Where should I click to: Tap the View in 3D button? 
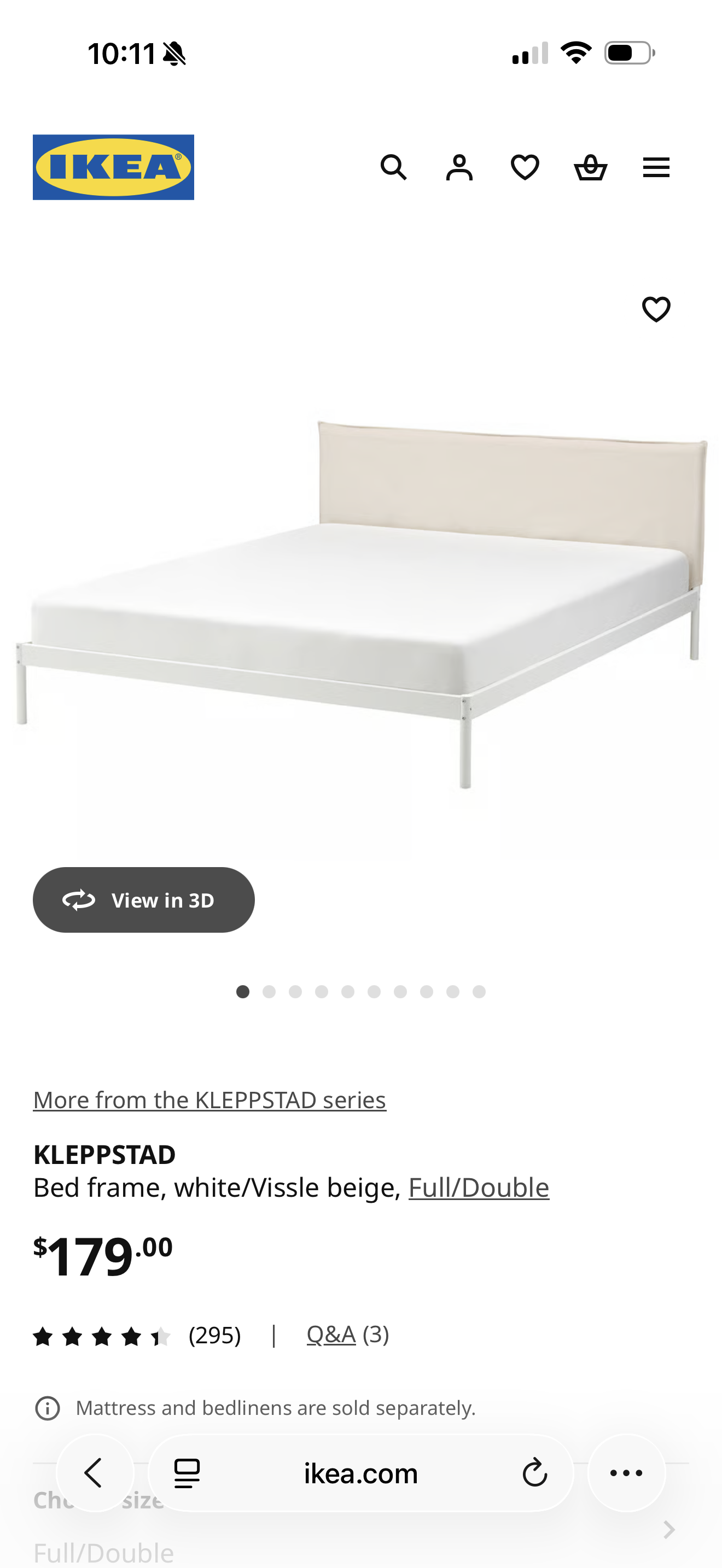144,900
